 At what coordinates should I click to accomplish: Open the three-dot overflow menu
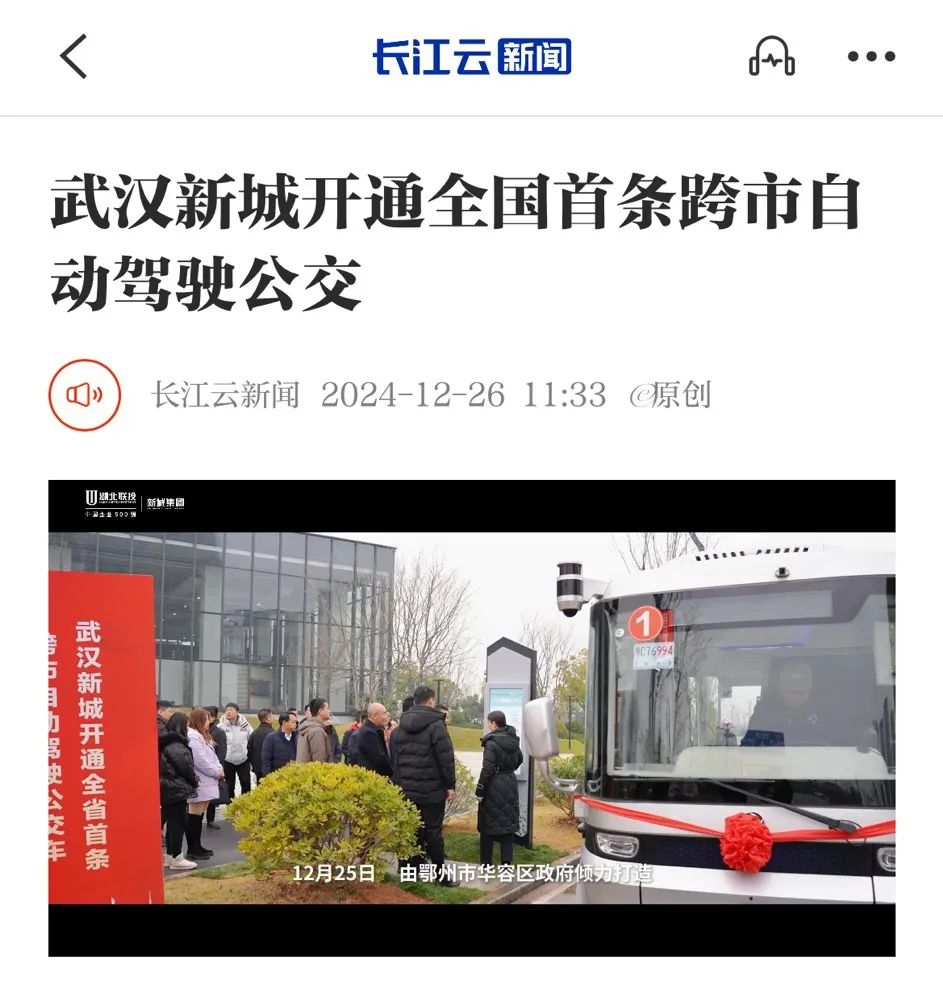pos(871,57)
